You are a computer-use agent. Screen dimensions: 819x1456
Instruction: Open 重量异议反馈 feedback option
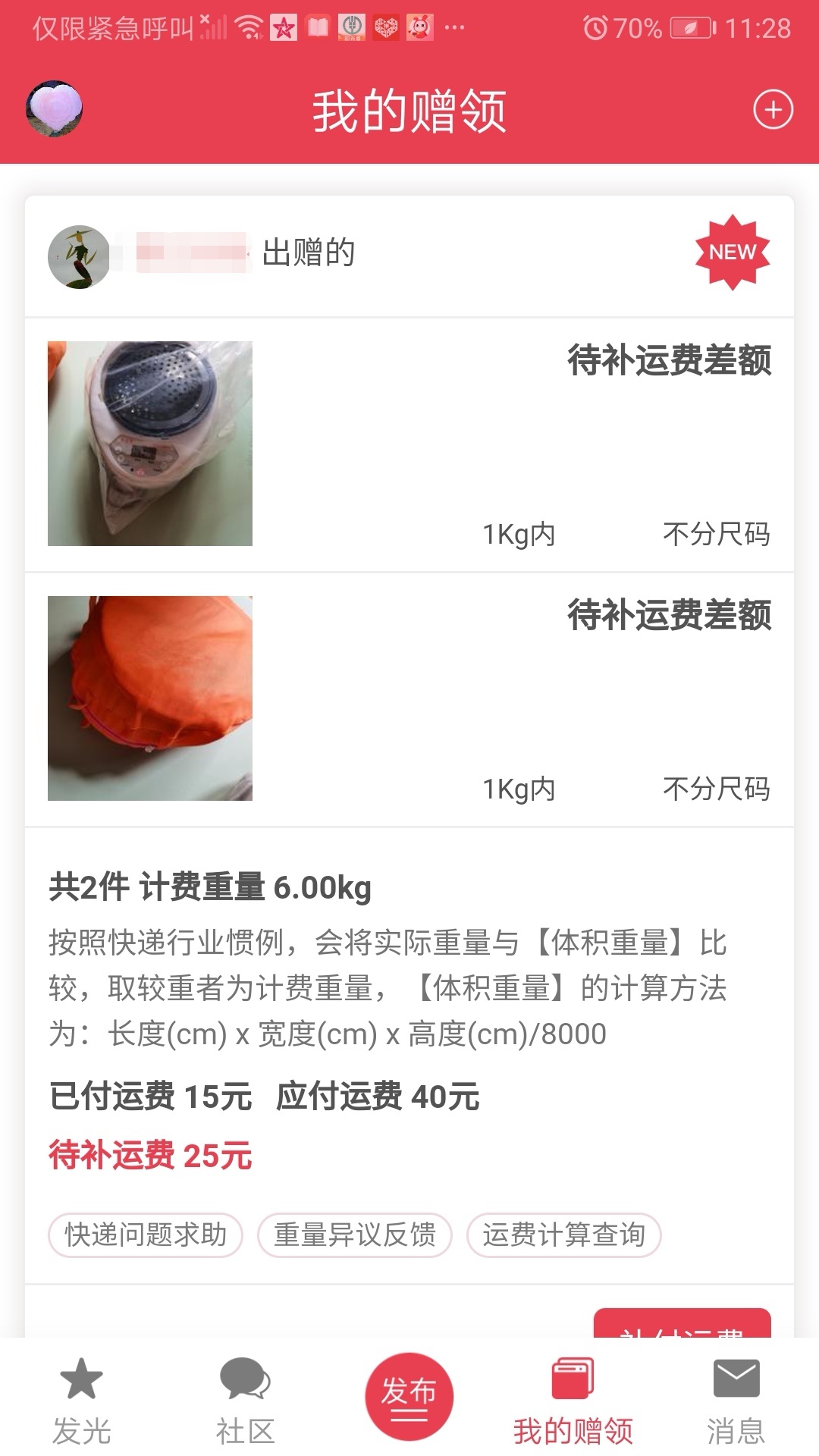pos(355,1235)
